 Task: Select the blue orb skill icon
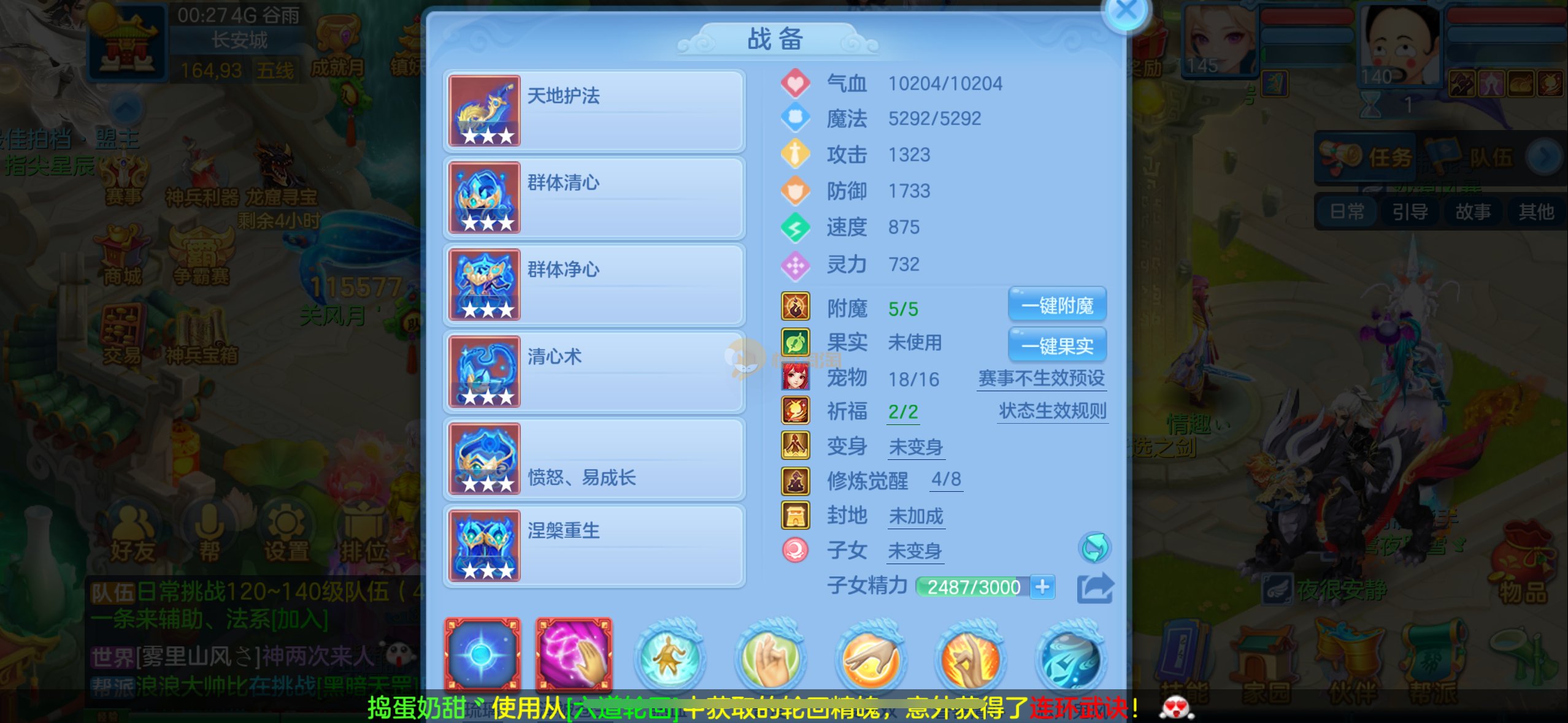[482, 654]
